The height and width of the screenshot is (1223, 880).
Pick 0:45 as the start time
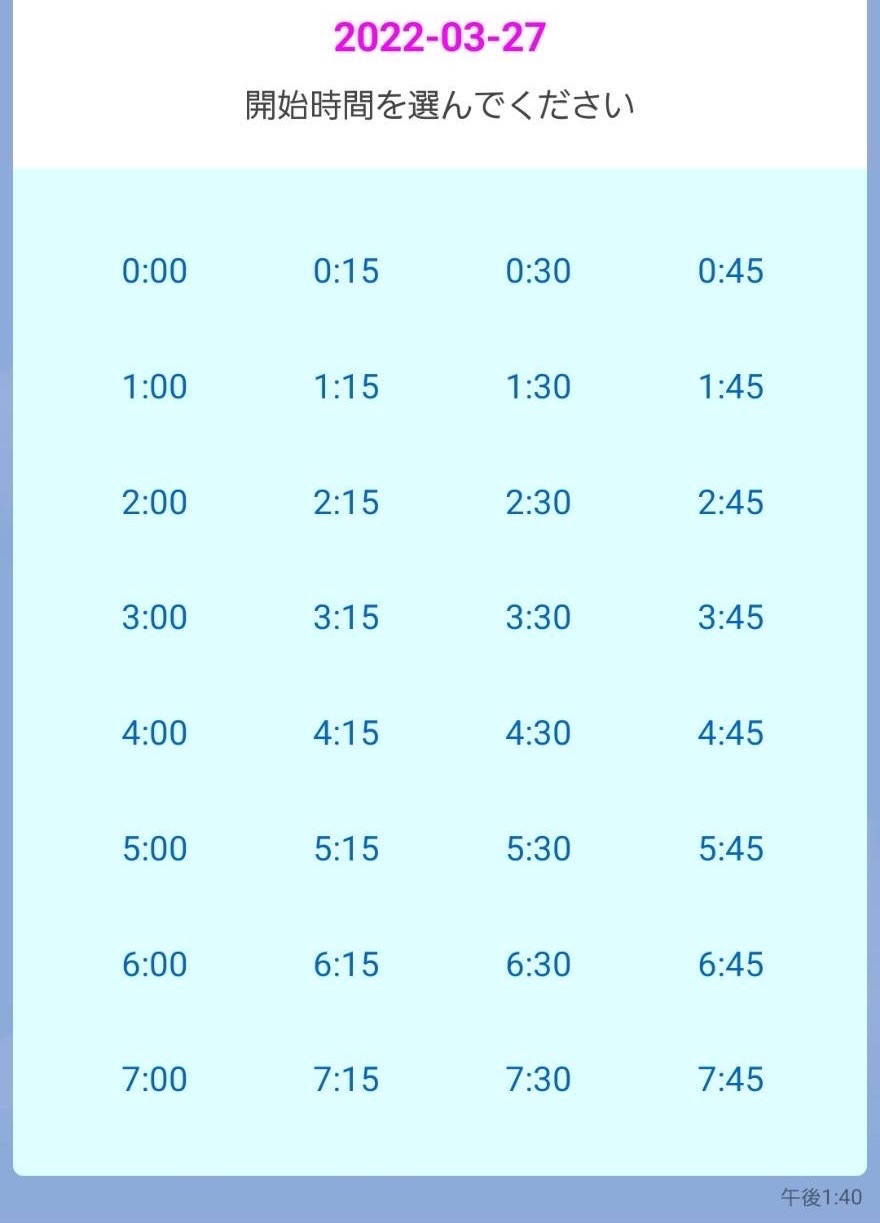coord(730,271)
